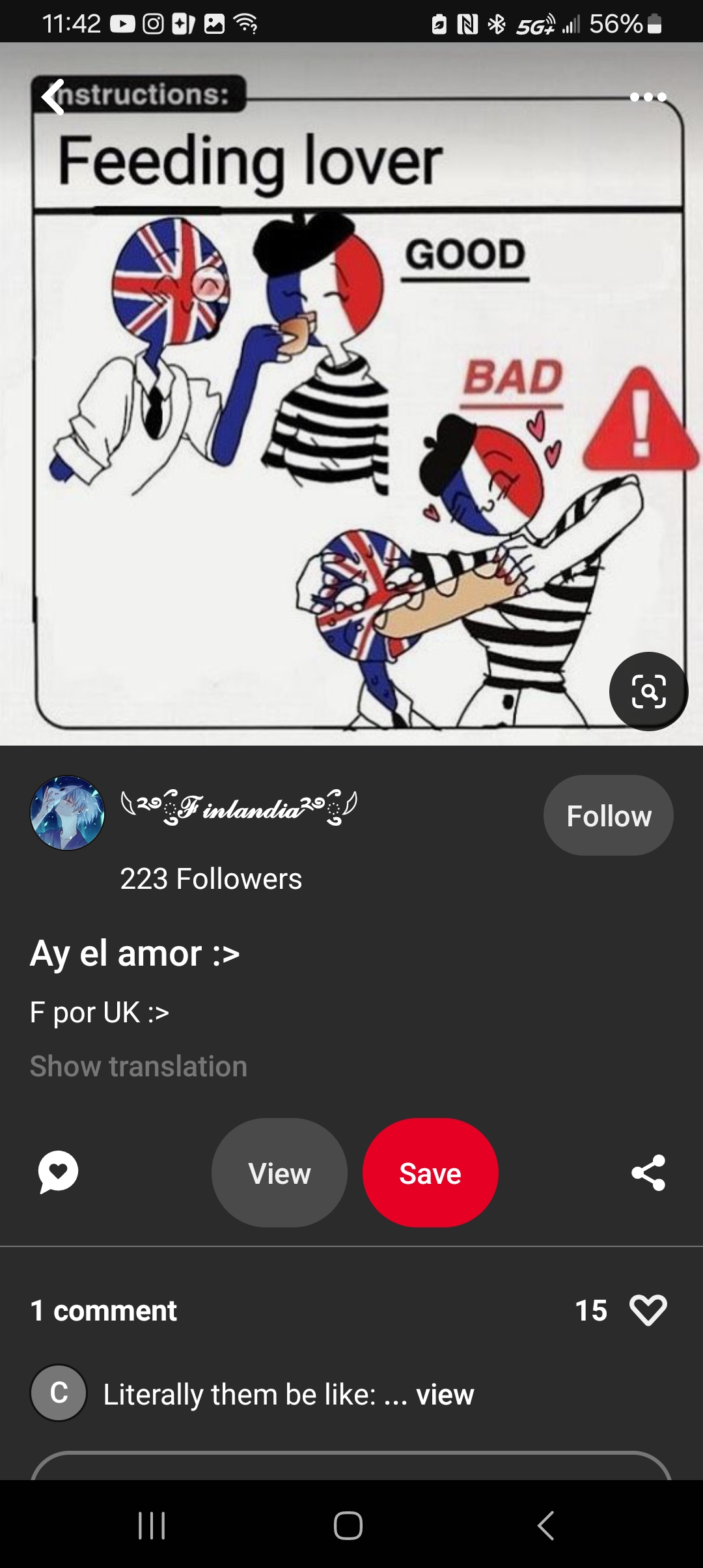This screenshot has width=703, height=1568.
Task: Go to the system home screen
Action: [x=348, y=1525]
